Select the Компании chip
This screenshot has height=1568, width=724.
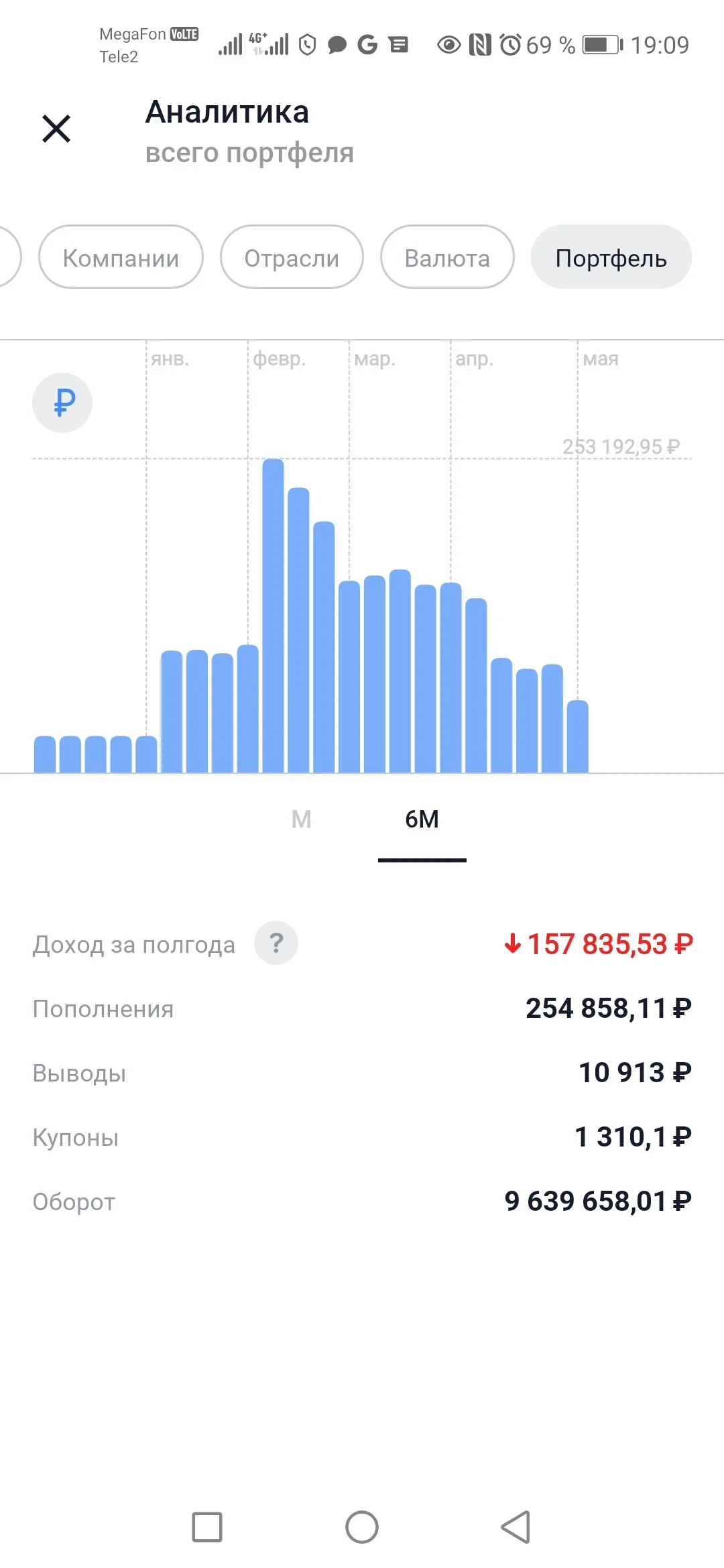121,257
